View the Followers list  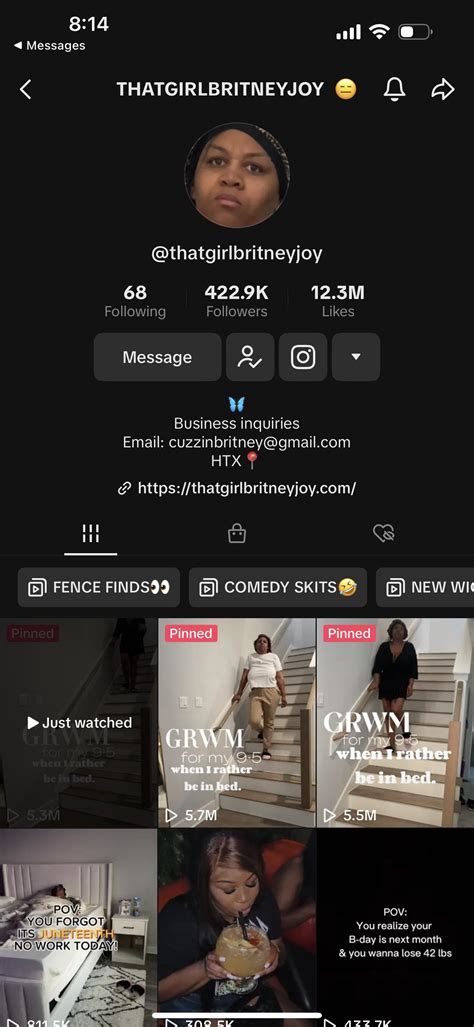click(x=236, y=301)
